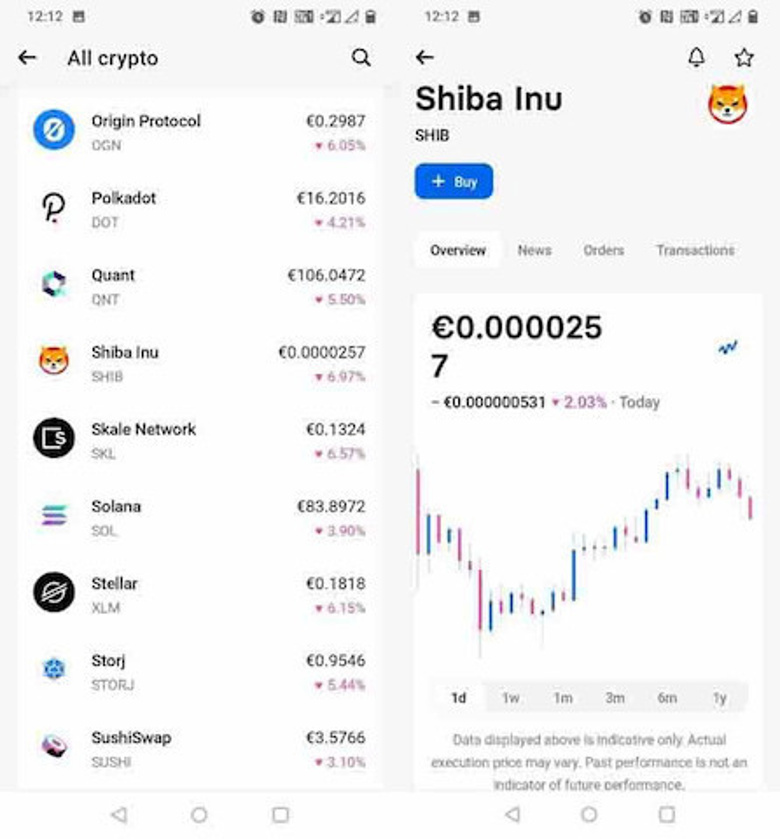This screenshot has width=780, height=839.
Task: Tap the back arrow on Shiba Inu screen
Action: 424,58
